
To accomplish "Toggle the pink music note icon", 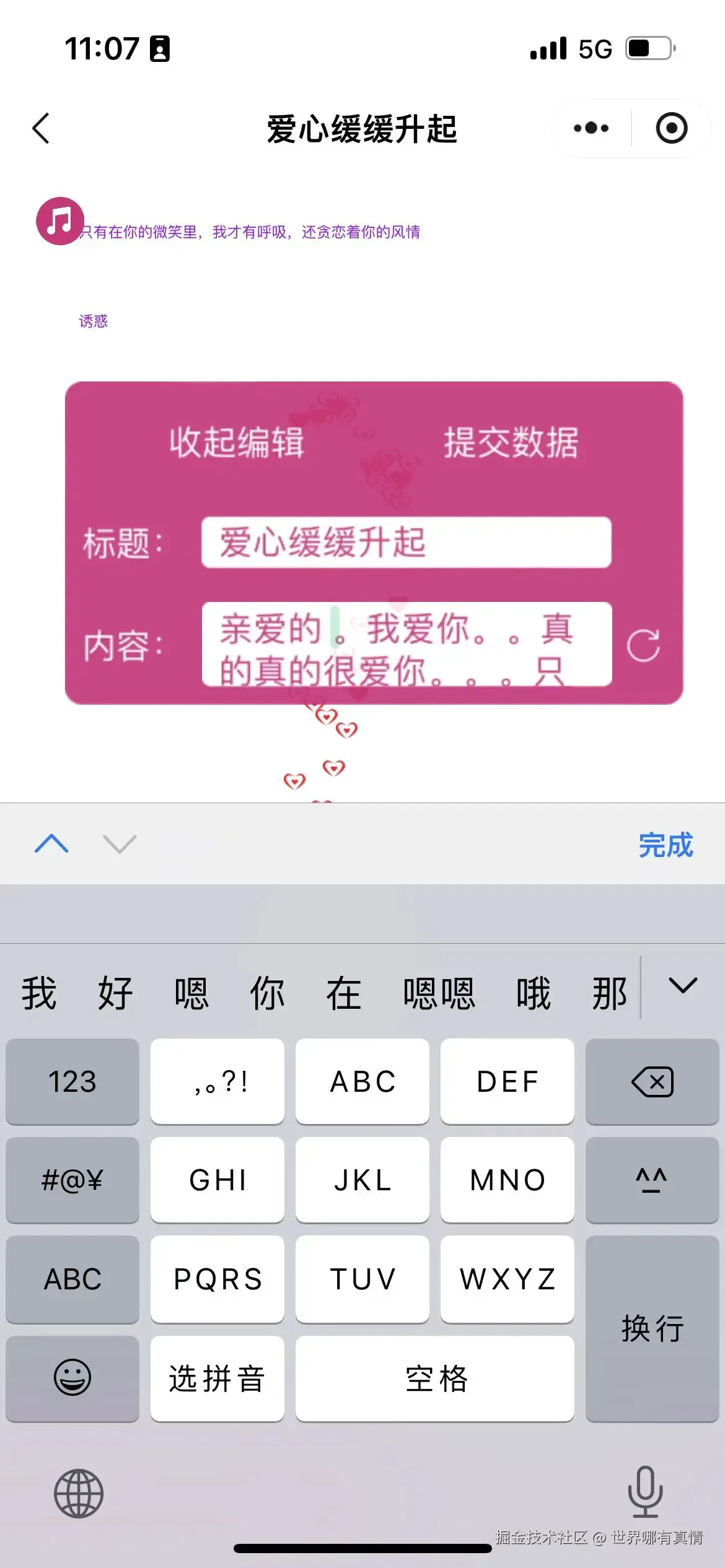I will [x=59, y=221].
